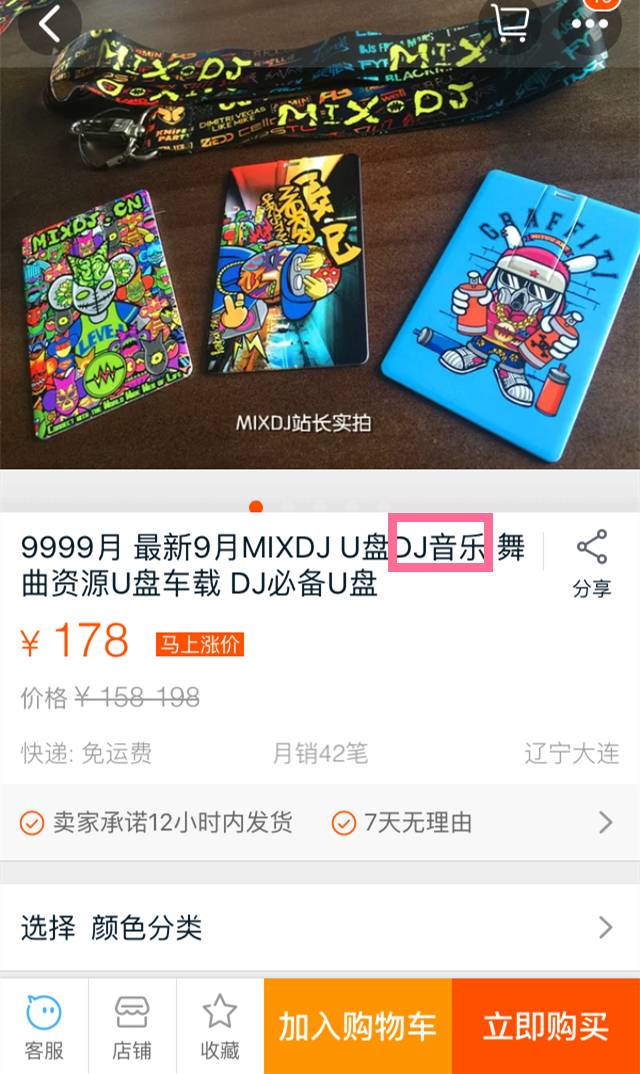
Task: Add to cart with 加入购物车
Action: click(358, 1026)
